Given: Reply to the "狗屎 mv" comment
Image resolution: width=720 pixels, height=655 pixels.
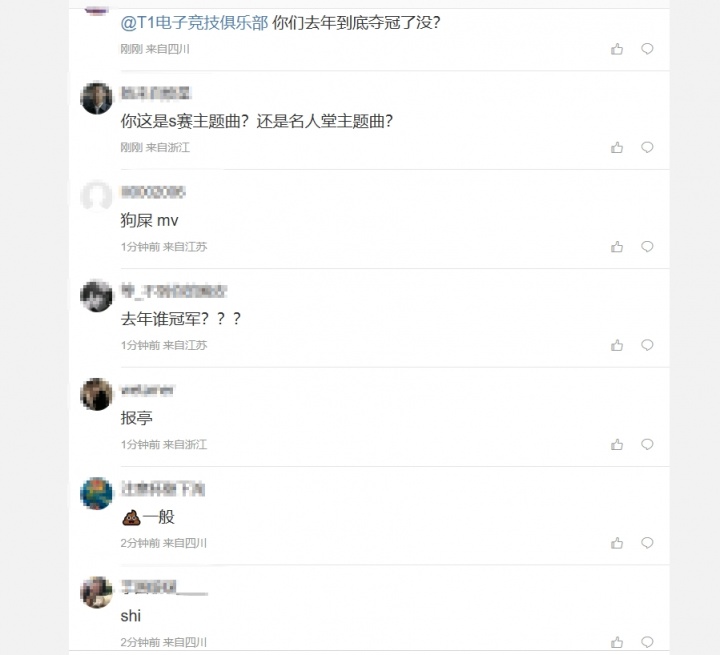Looking at the screenshot, I should click(647, 246).
